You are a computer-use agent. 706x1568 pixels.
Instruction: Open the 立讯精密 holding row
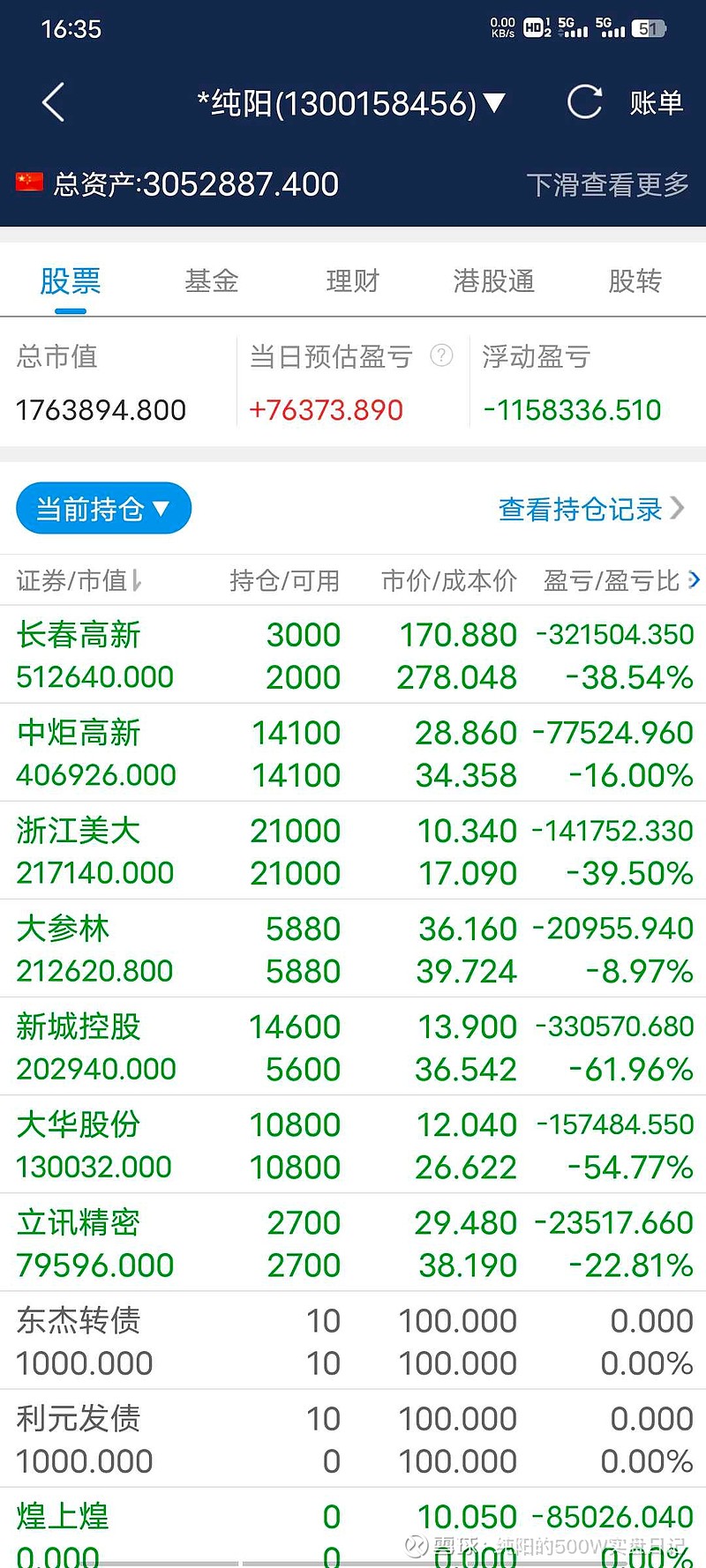(353, 1242)
